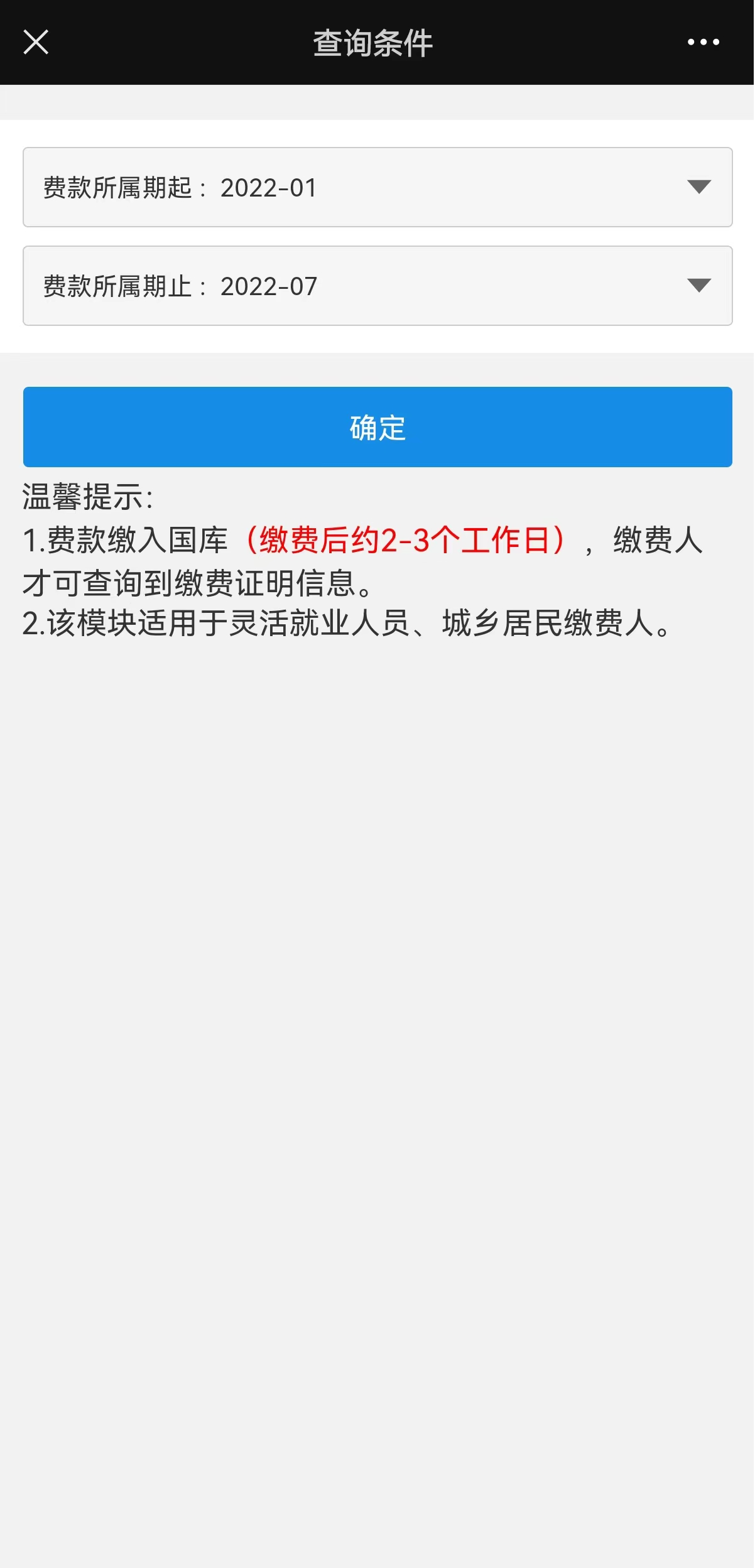Close the 查询条件 page
This screenshot has width=755, height=1568.
(x=36, y=42)
